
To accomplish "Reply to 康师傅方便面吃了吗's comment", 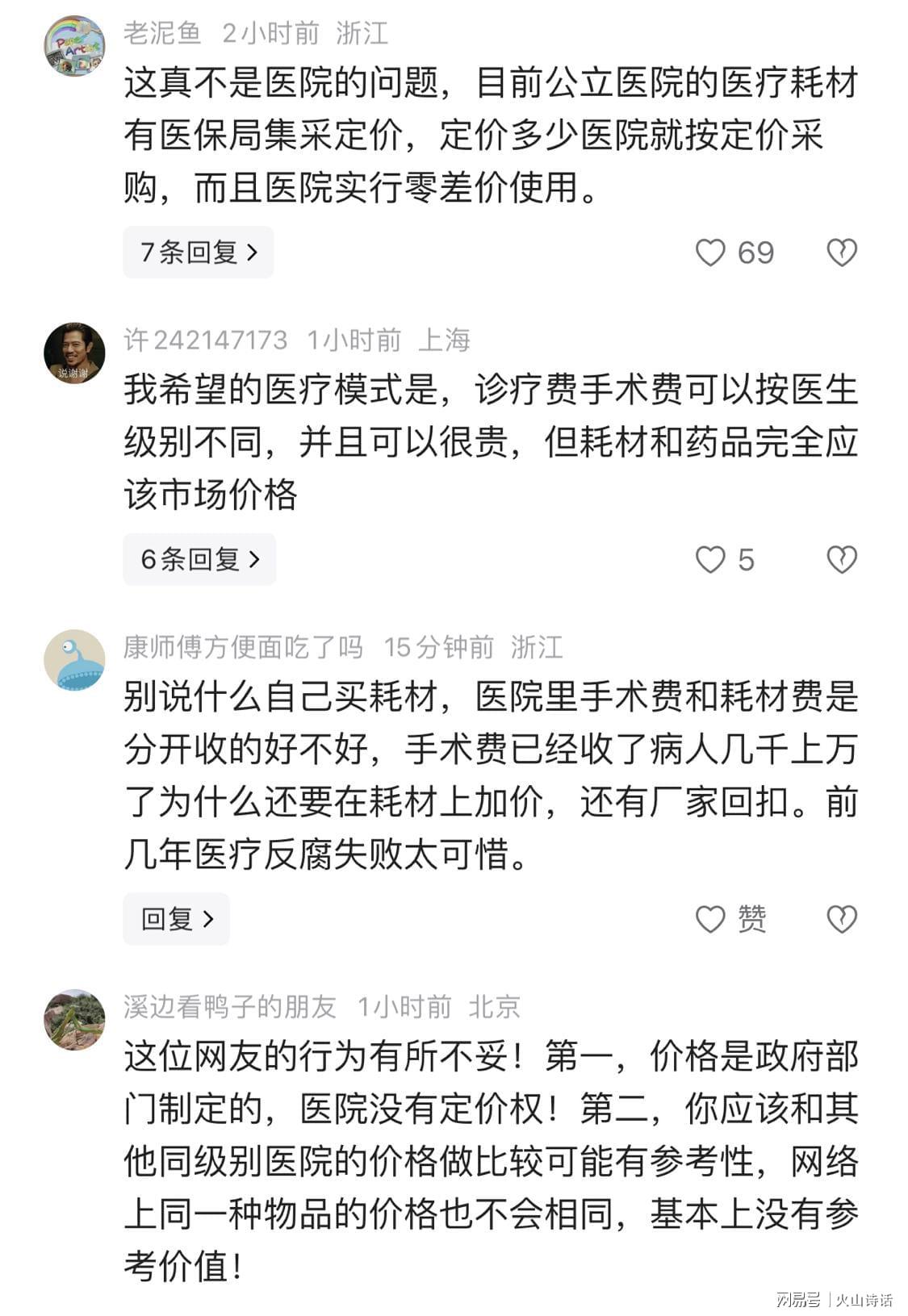I will [177, 918].
